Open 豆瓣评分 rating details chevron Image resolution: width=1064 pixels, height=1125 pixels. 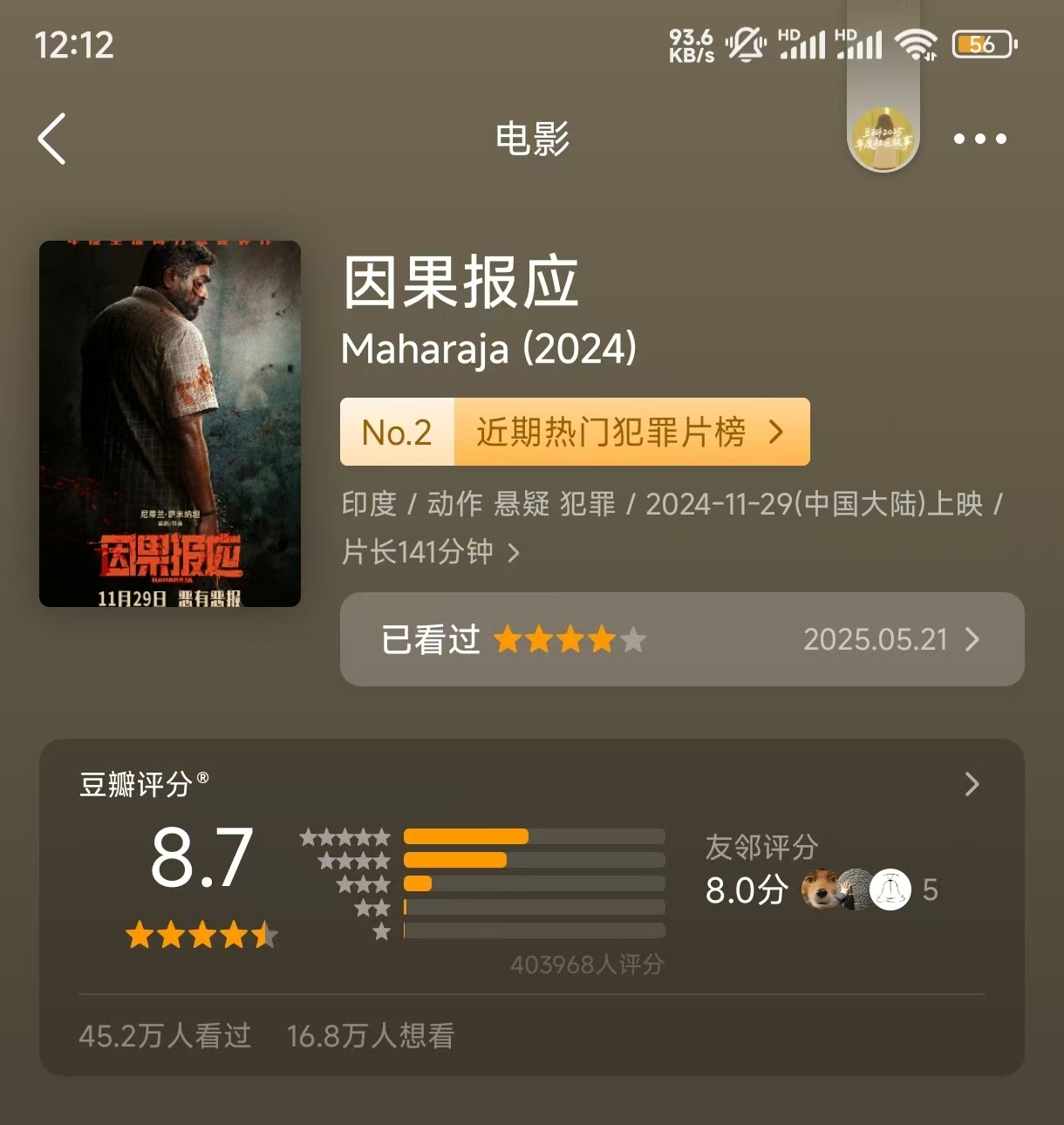[972, 784]
